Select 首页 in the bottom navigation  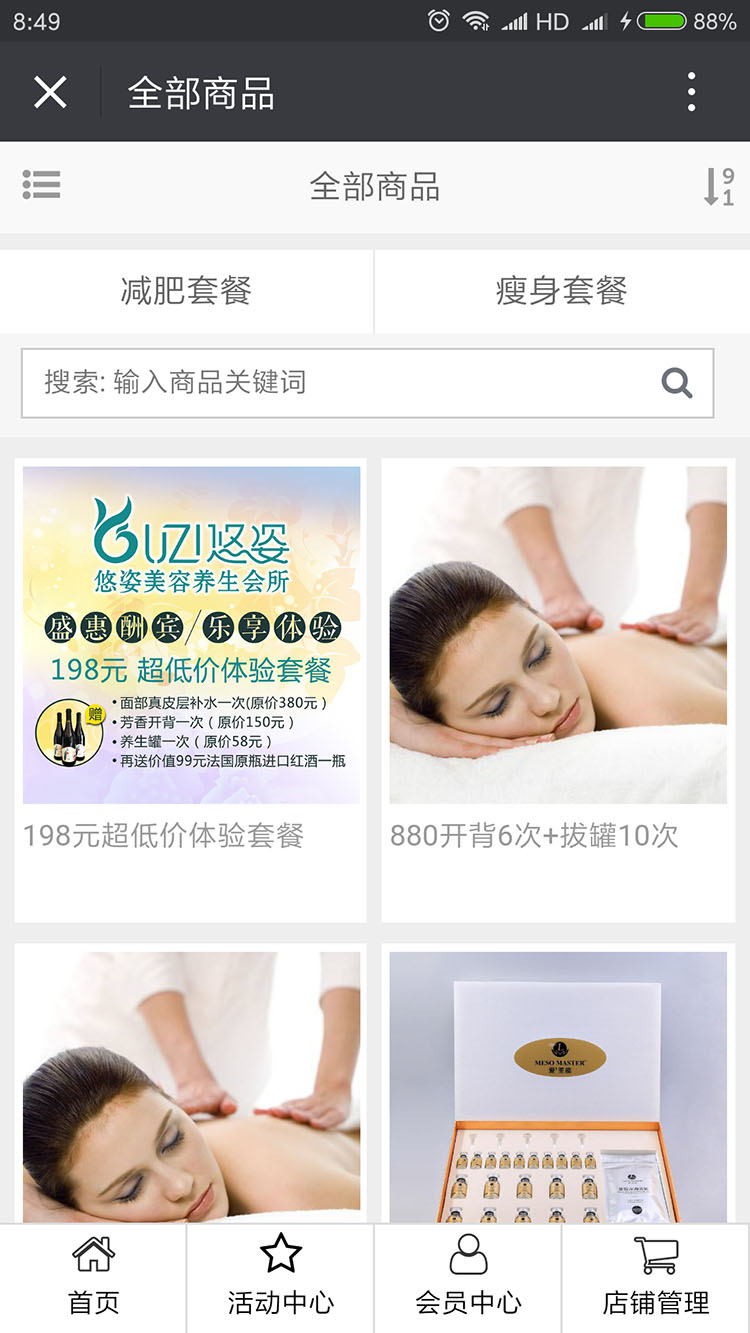[94, 1303]
